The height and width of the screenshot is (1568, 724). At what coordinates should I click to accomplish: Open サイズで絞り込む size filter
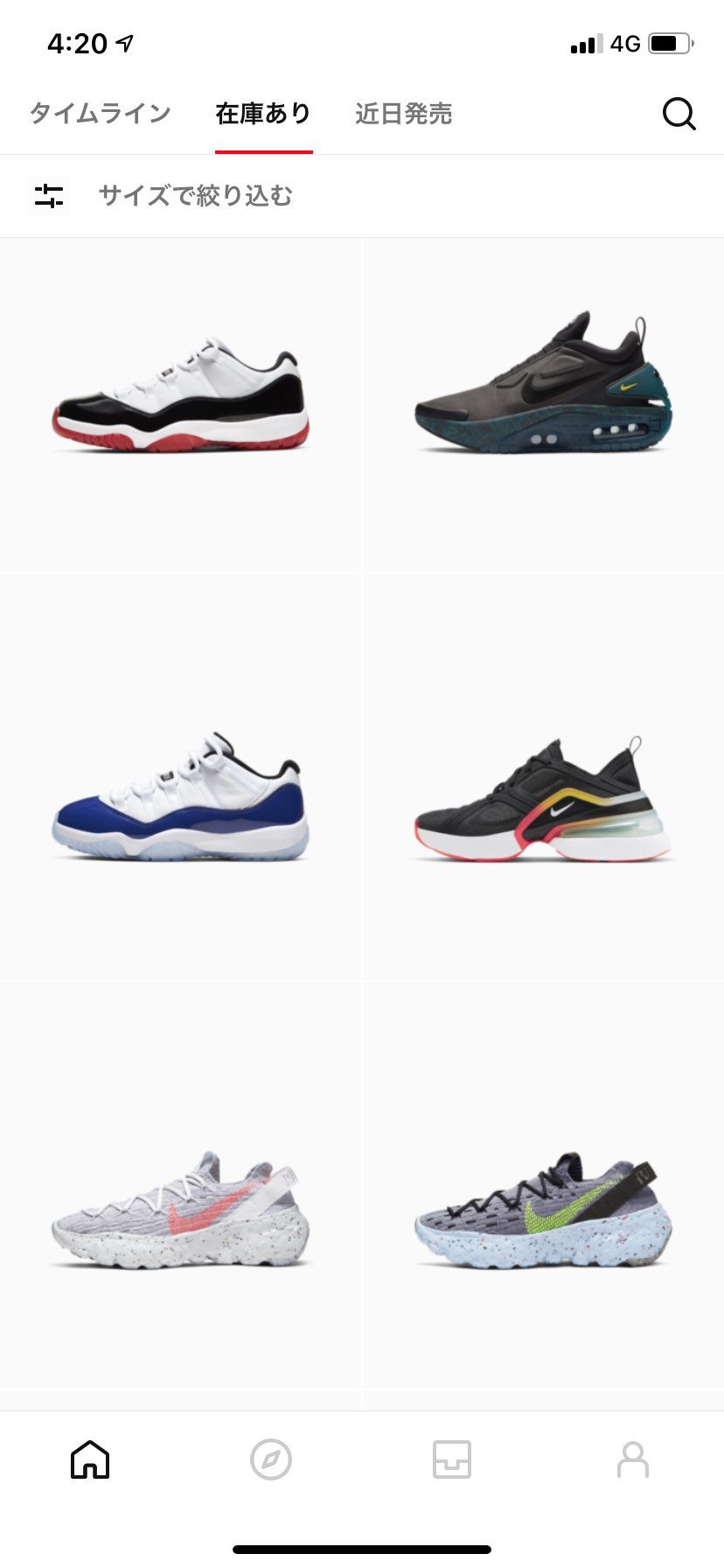(x=195, y=196)
